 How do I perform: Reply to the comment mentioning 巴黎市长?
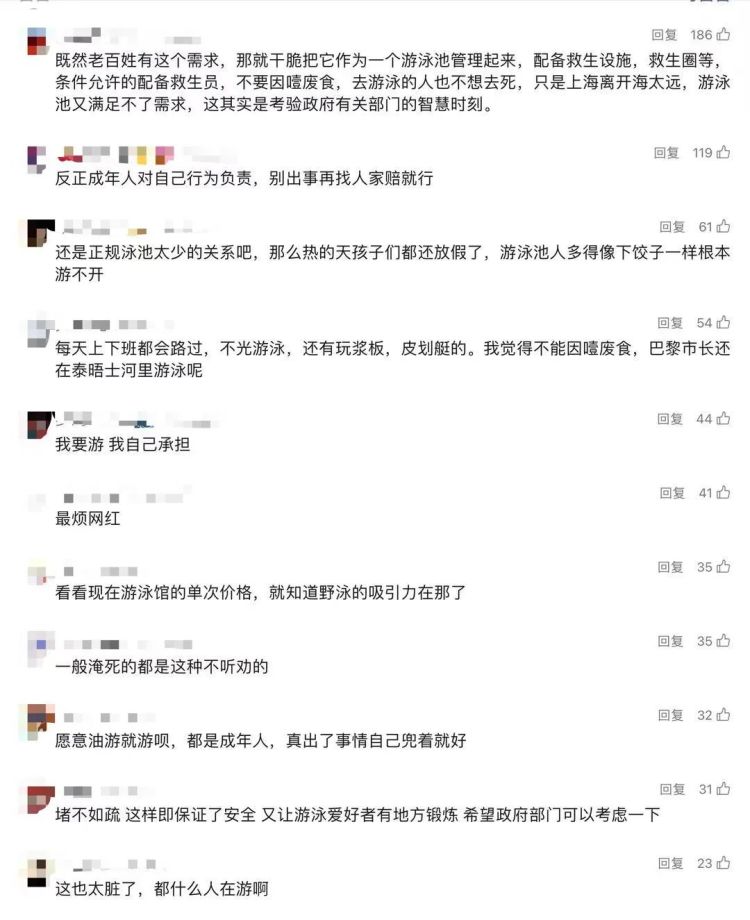[670, 323]
